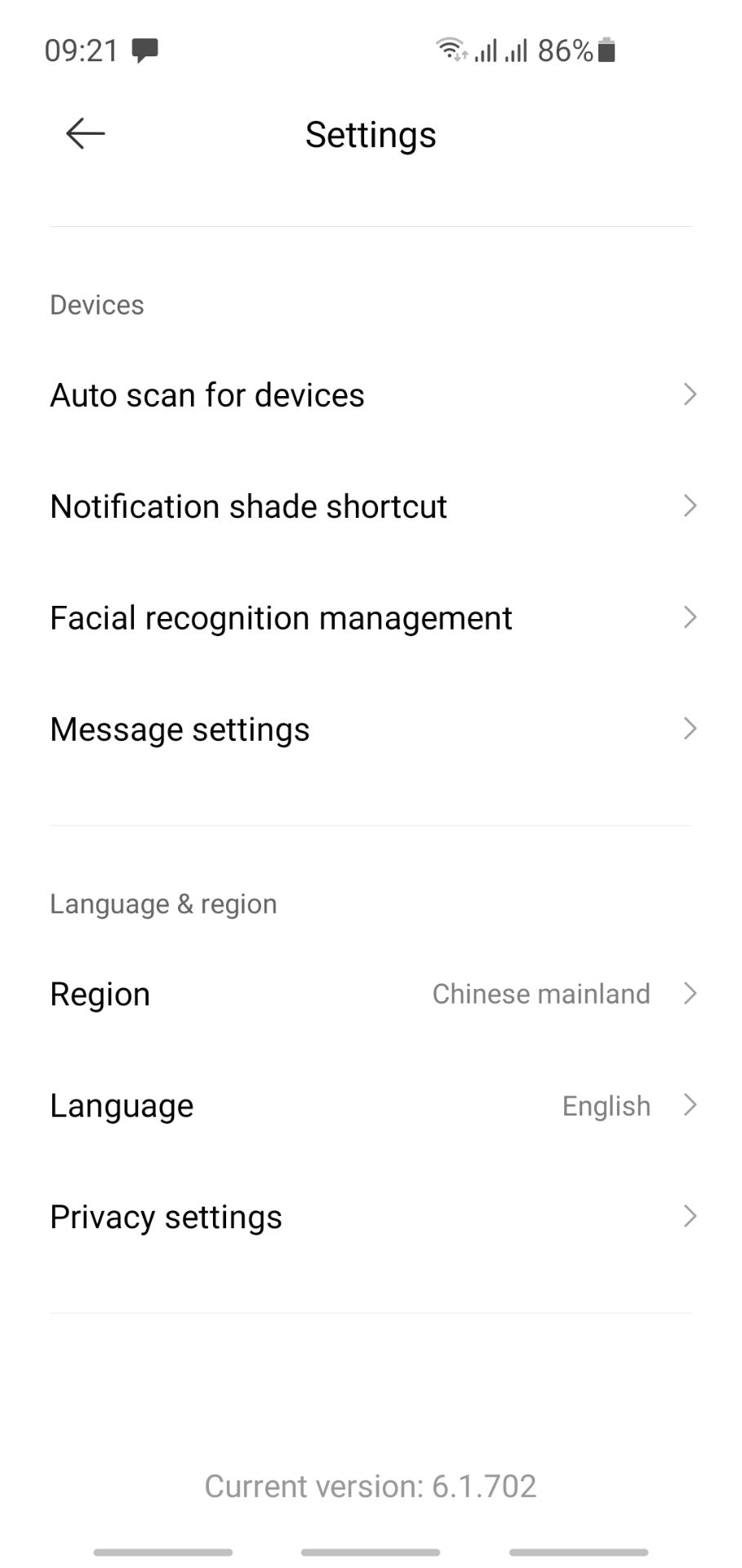Click the 86% battery percentage text

pos(564,51)
